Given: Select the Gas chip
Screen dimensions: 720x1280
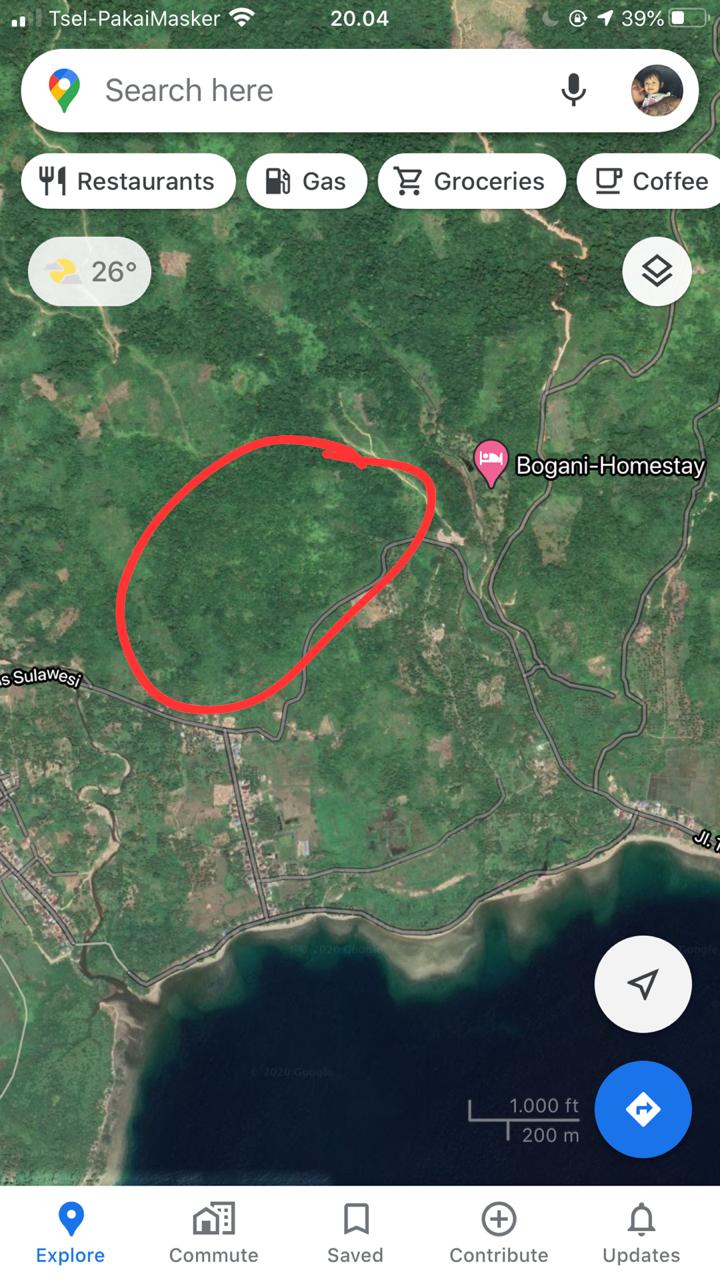Looking at the screenshot, I should tap(306, 181).
